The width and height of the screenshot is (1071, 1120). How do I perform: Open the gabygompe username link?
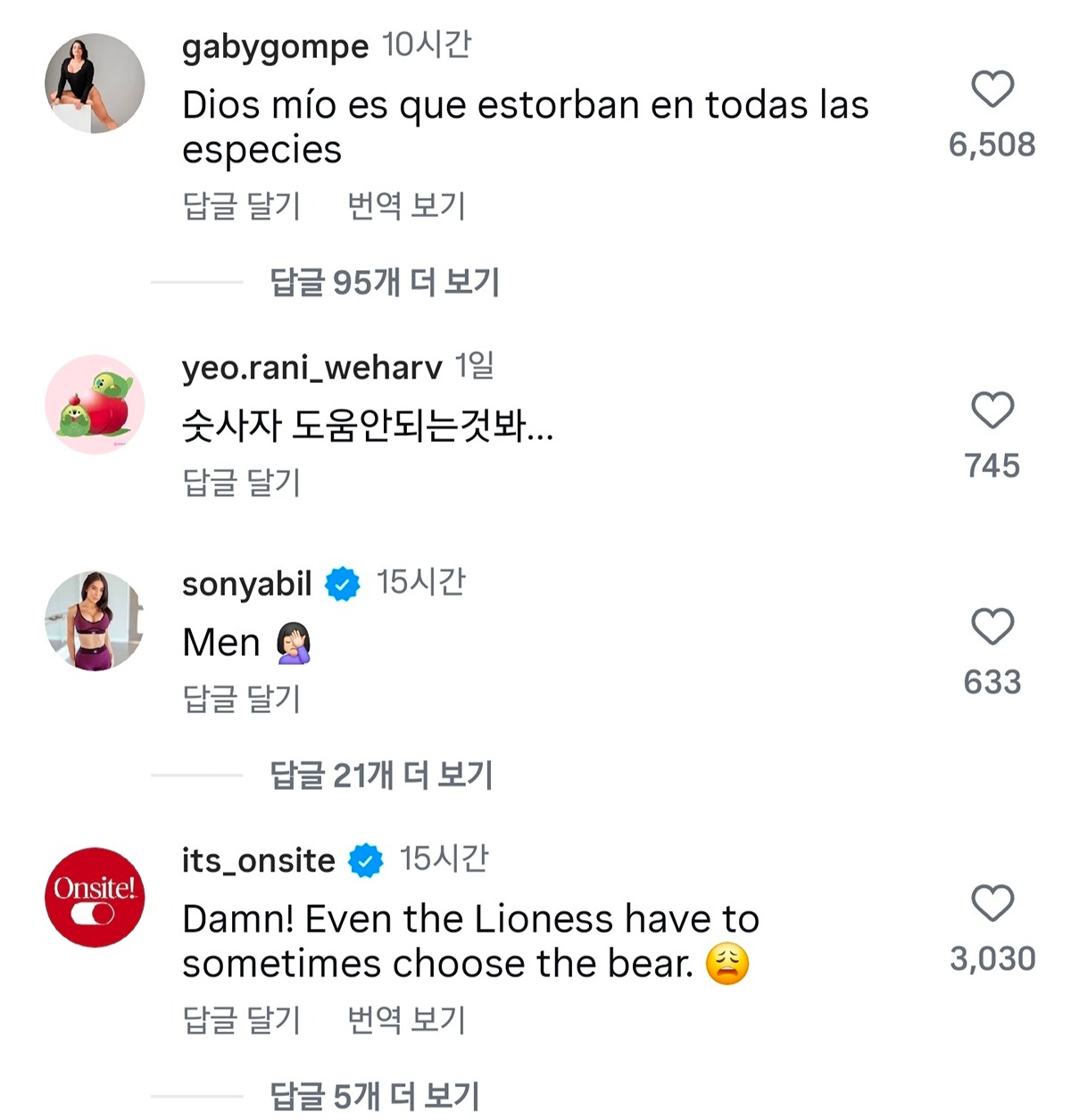275,46
